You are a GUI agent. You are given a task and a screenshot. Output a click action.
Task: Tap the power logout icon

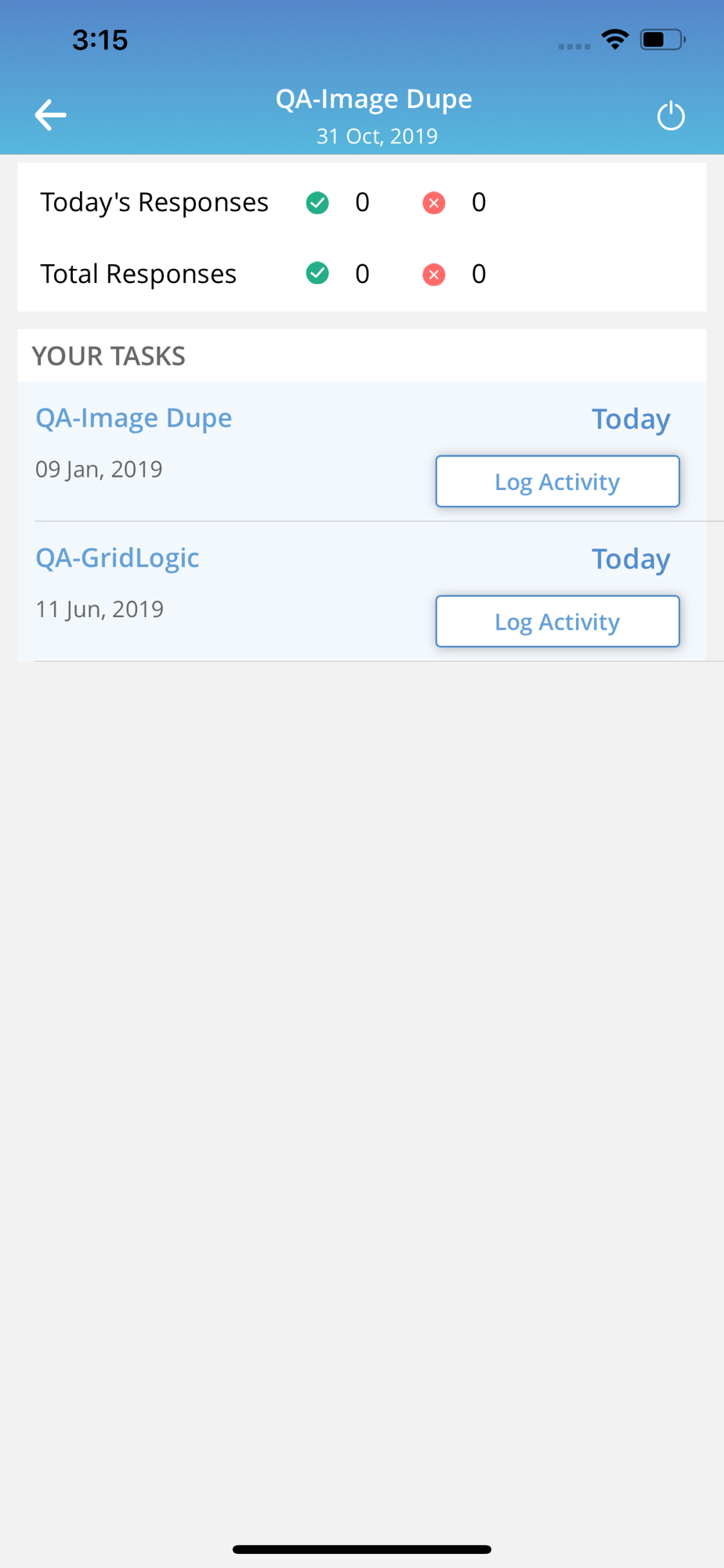point(671,116)
